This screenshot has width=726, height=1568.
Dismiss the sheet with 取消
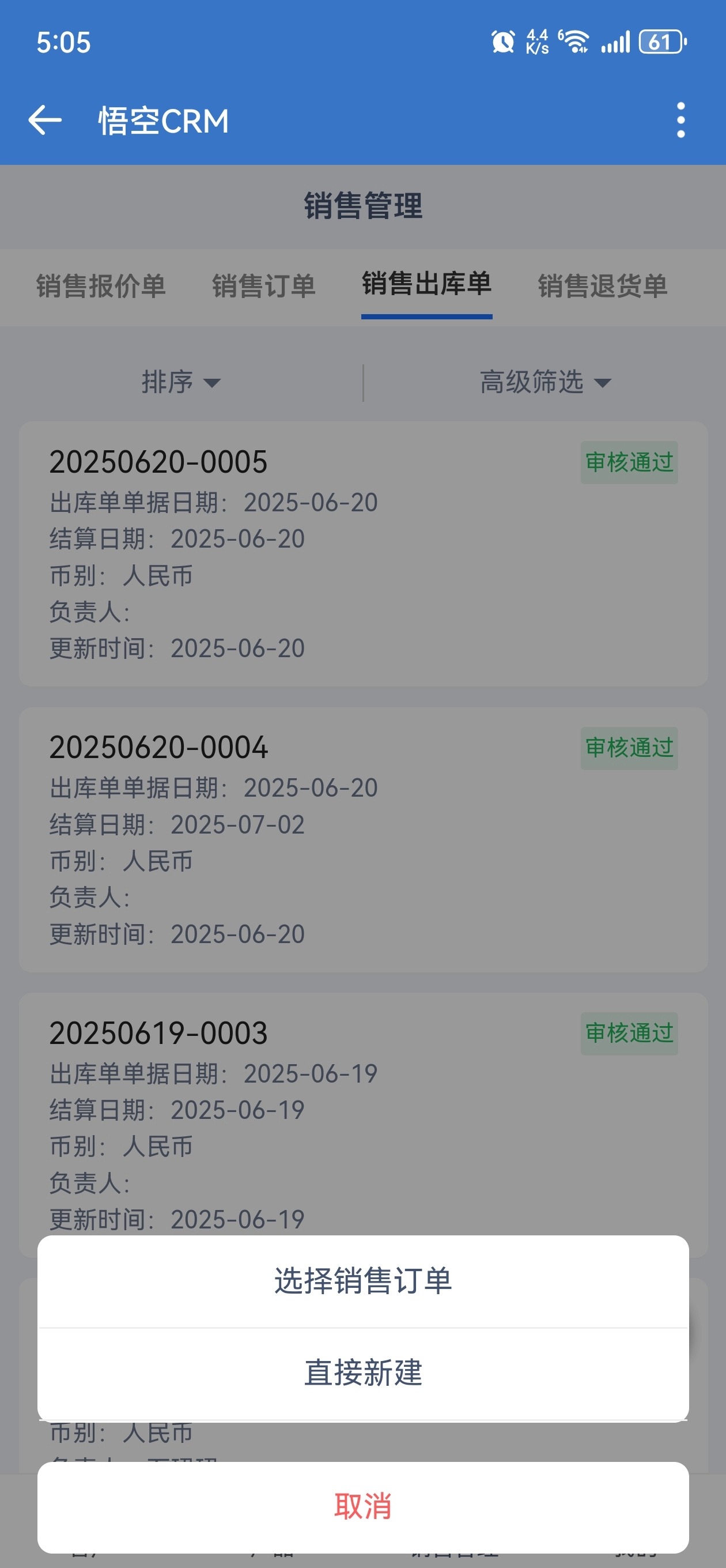362,1506
